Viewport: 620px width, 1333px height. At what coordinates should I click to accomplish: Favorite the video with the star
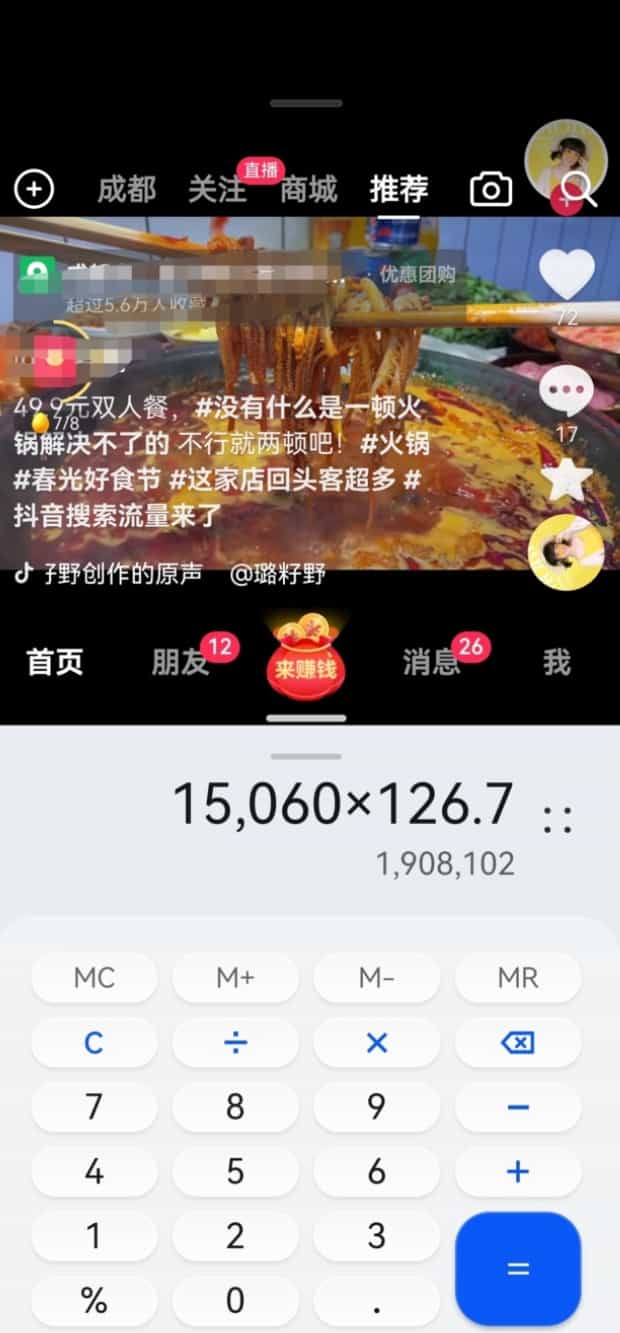tap(566, 478)
